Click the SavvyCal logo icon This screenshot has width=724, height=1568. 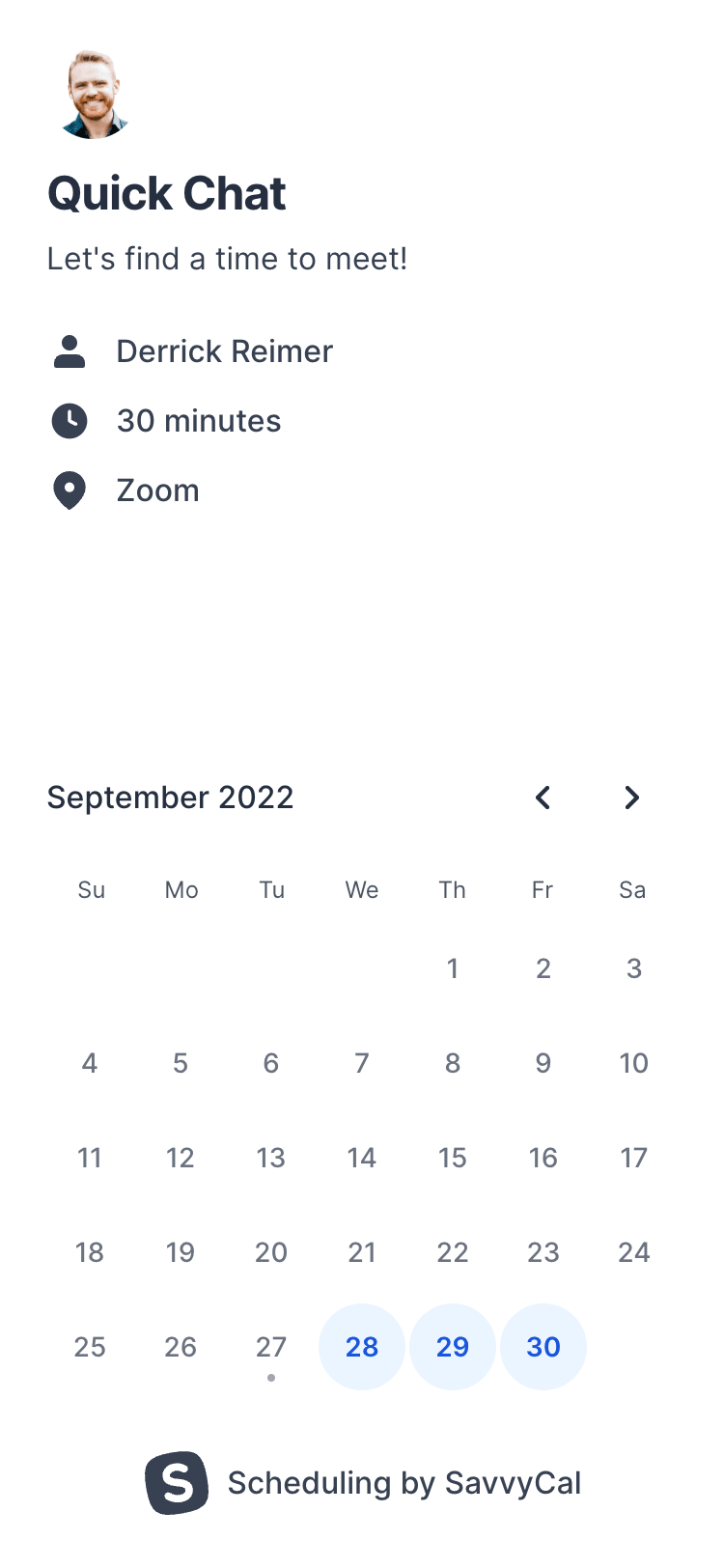pyautogui.click(x=177, y=1483)
